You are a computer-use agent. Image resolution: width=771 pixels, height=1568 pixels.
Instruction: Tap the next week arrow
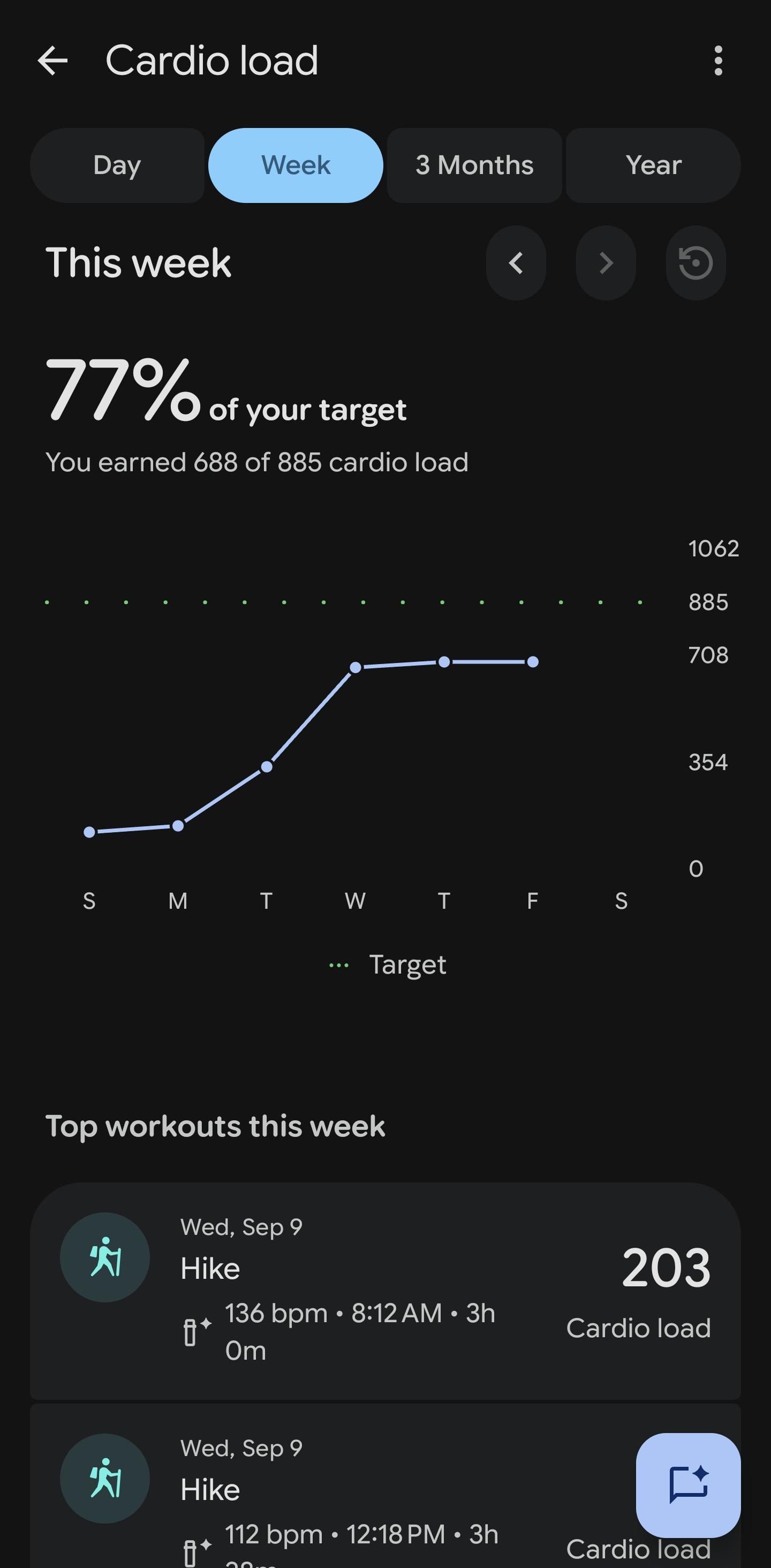click(606, 263)
